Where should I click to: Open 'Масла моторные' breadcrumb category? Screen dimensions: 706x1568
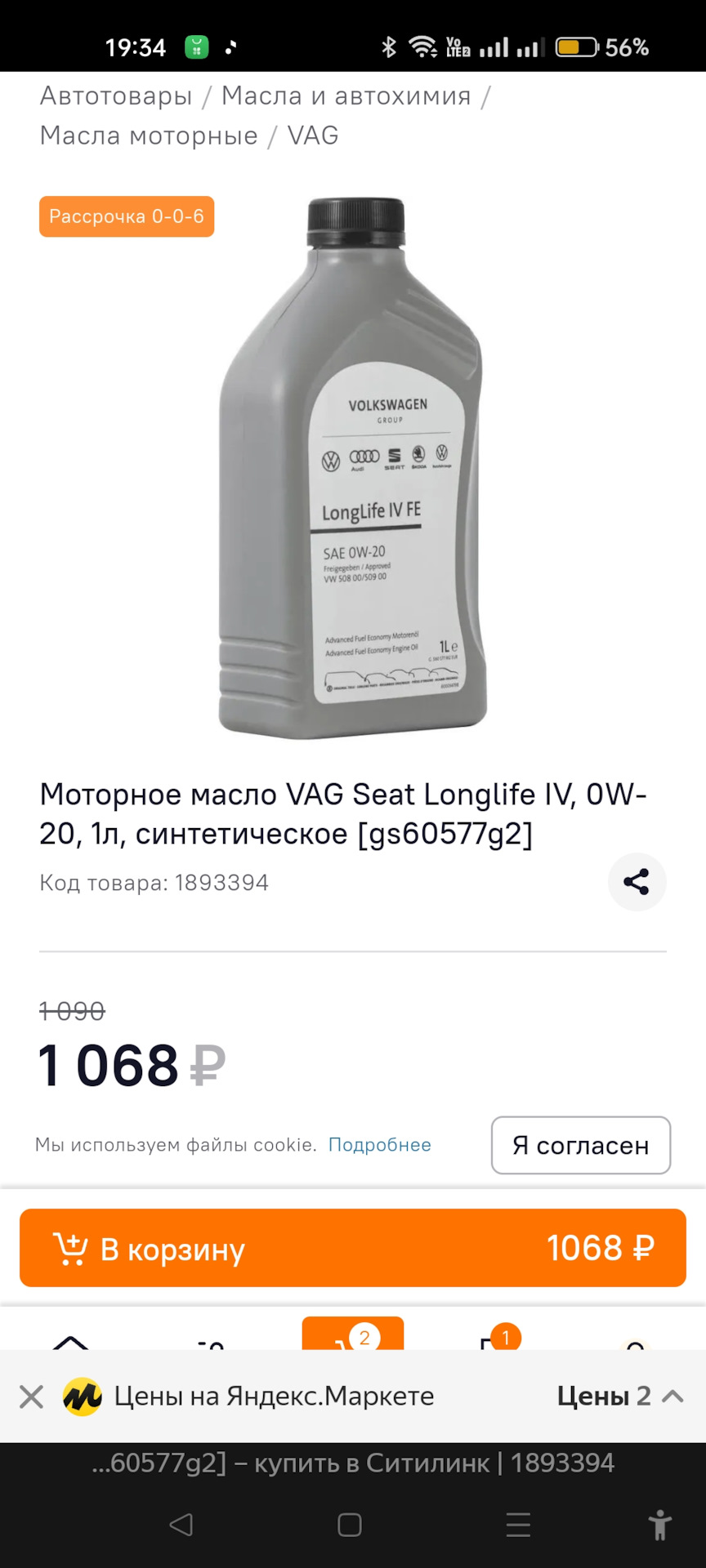click(x=149, y=136)
